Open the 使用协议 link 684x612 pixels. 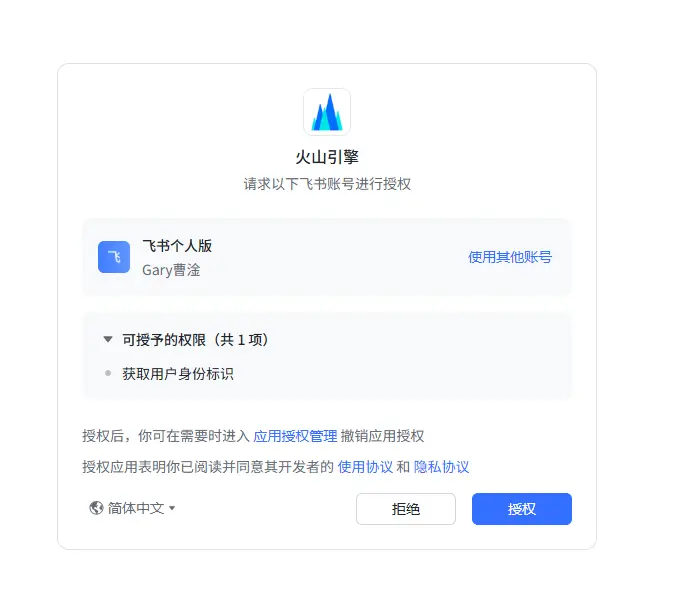(365, 467)
